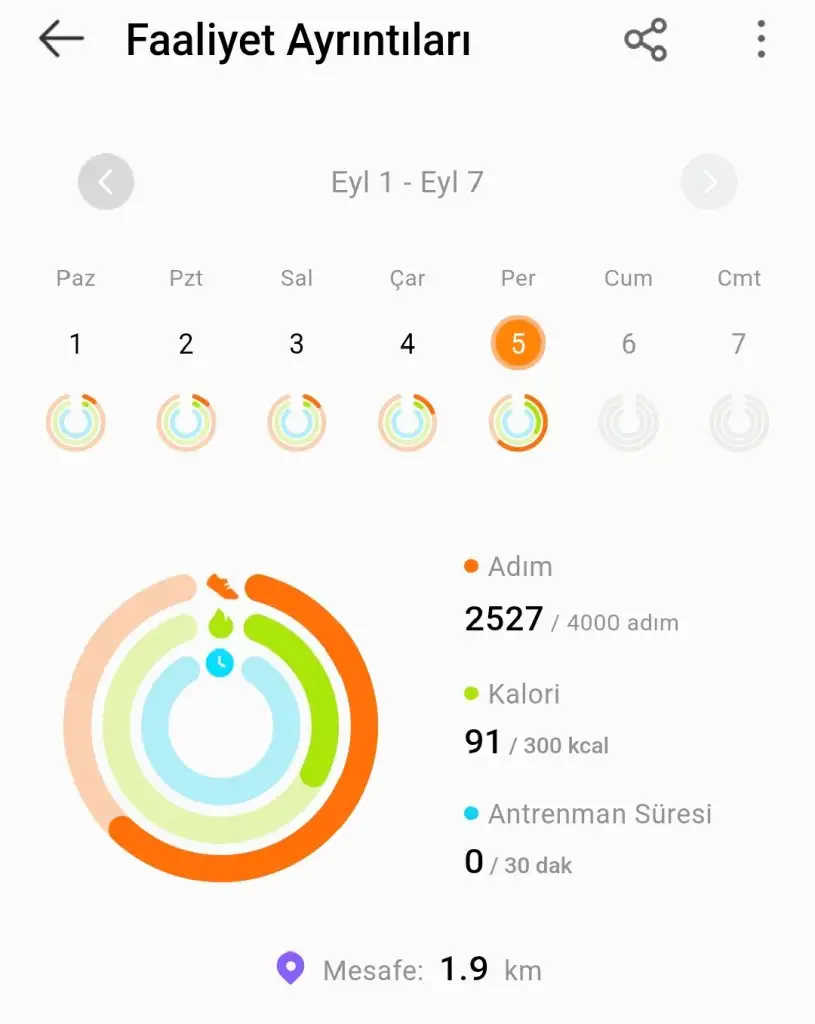Select Monday, day 2

coord(186,344)
